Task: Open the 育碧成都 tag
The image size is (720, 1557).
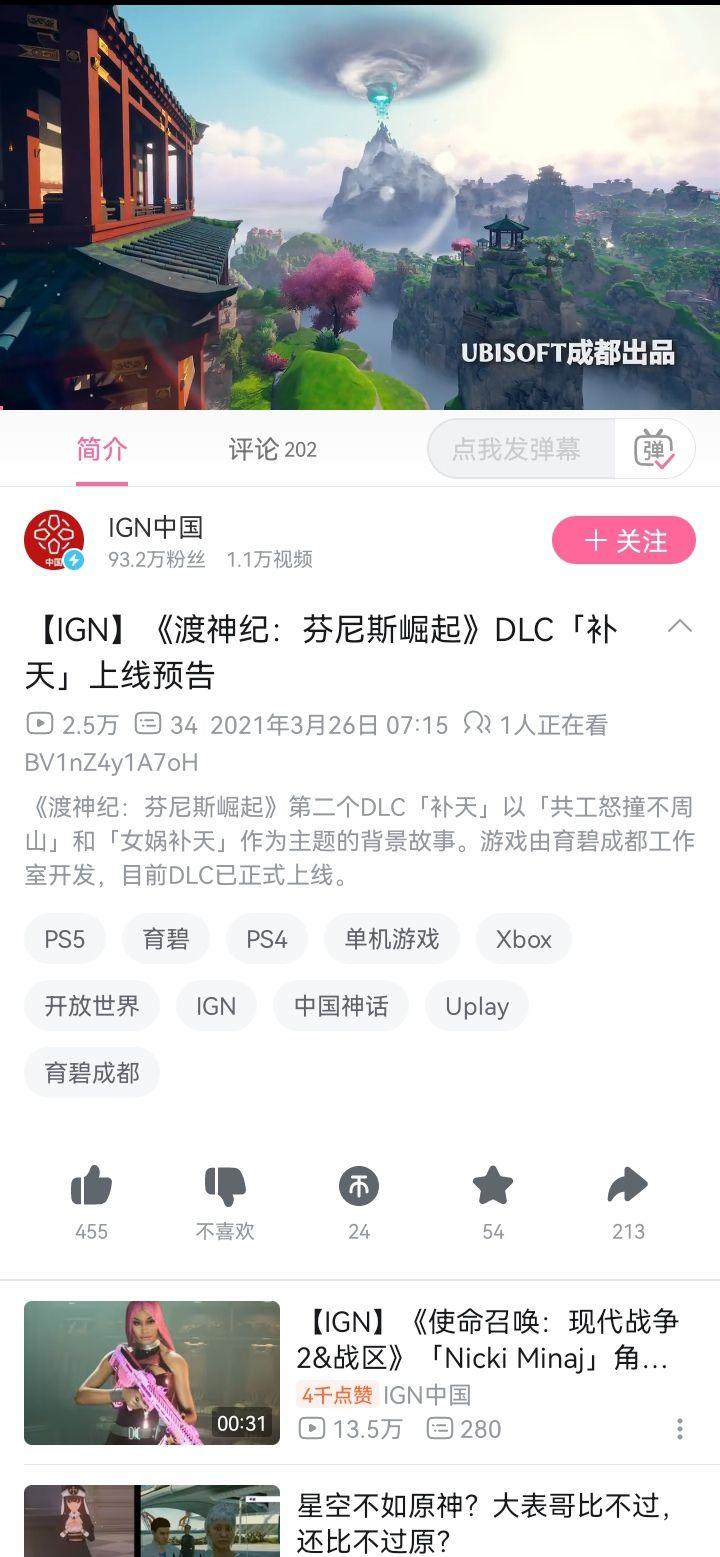Action: point(92,1073)
